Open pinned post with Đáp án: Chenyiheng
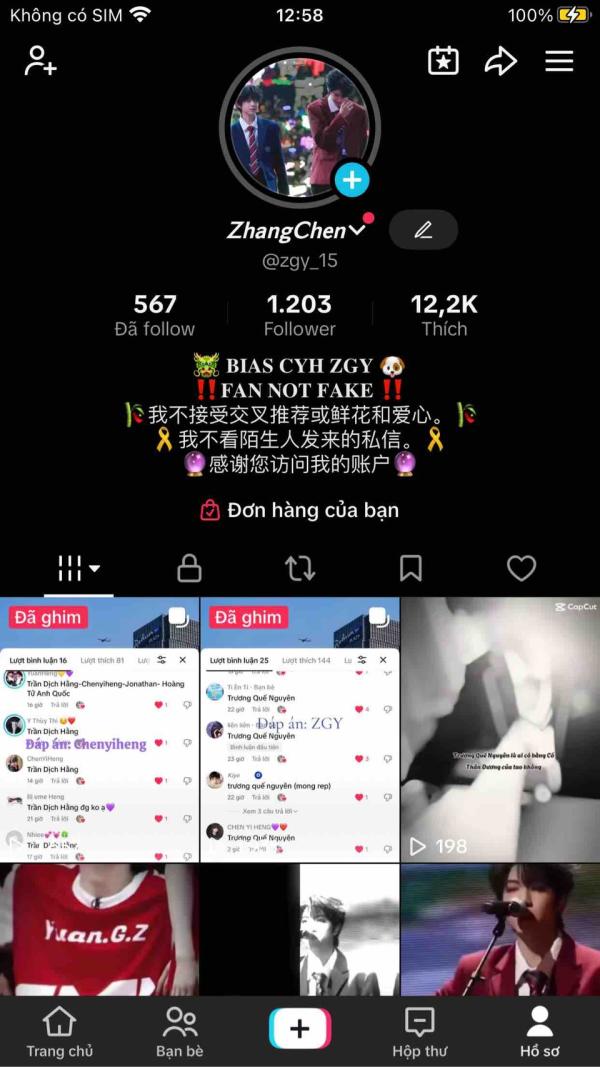The width and height of the screenshot is (600, 1067). point(99,729)
